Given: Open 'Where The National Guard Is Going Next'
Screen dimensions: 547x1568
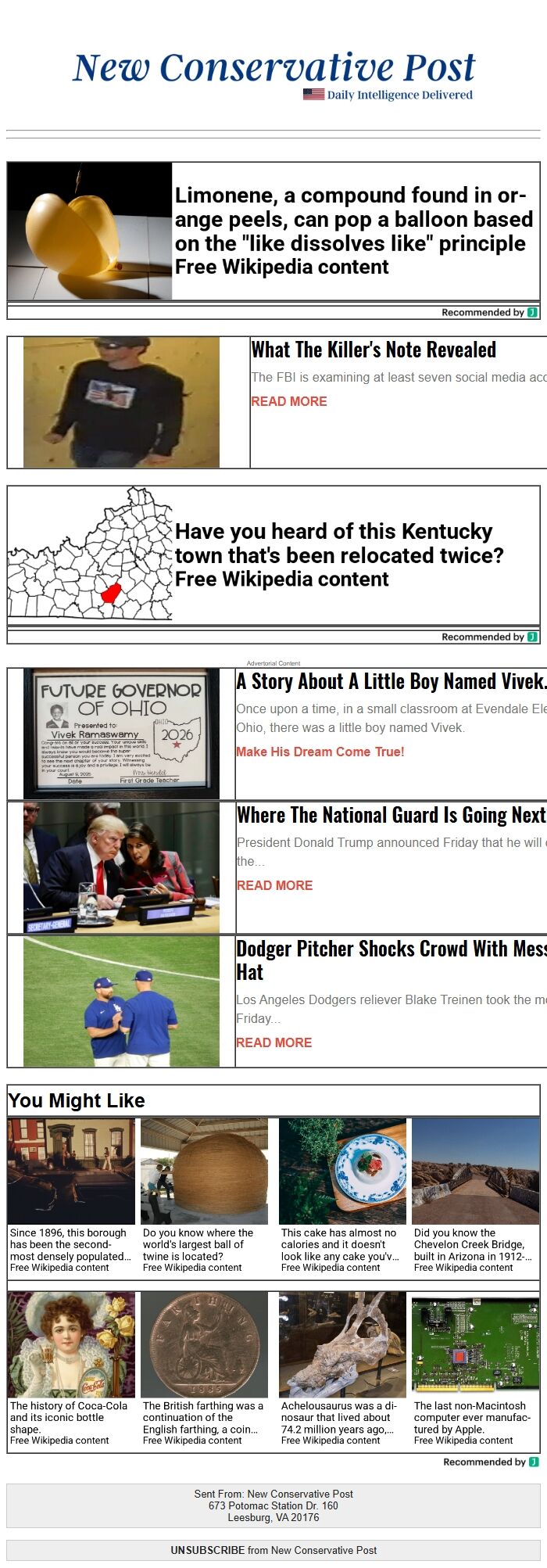Looking at the screenshot, I should (391, 816).
